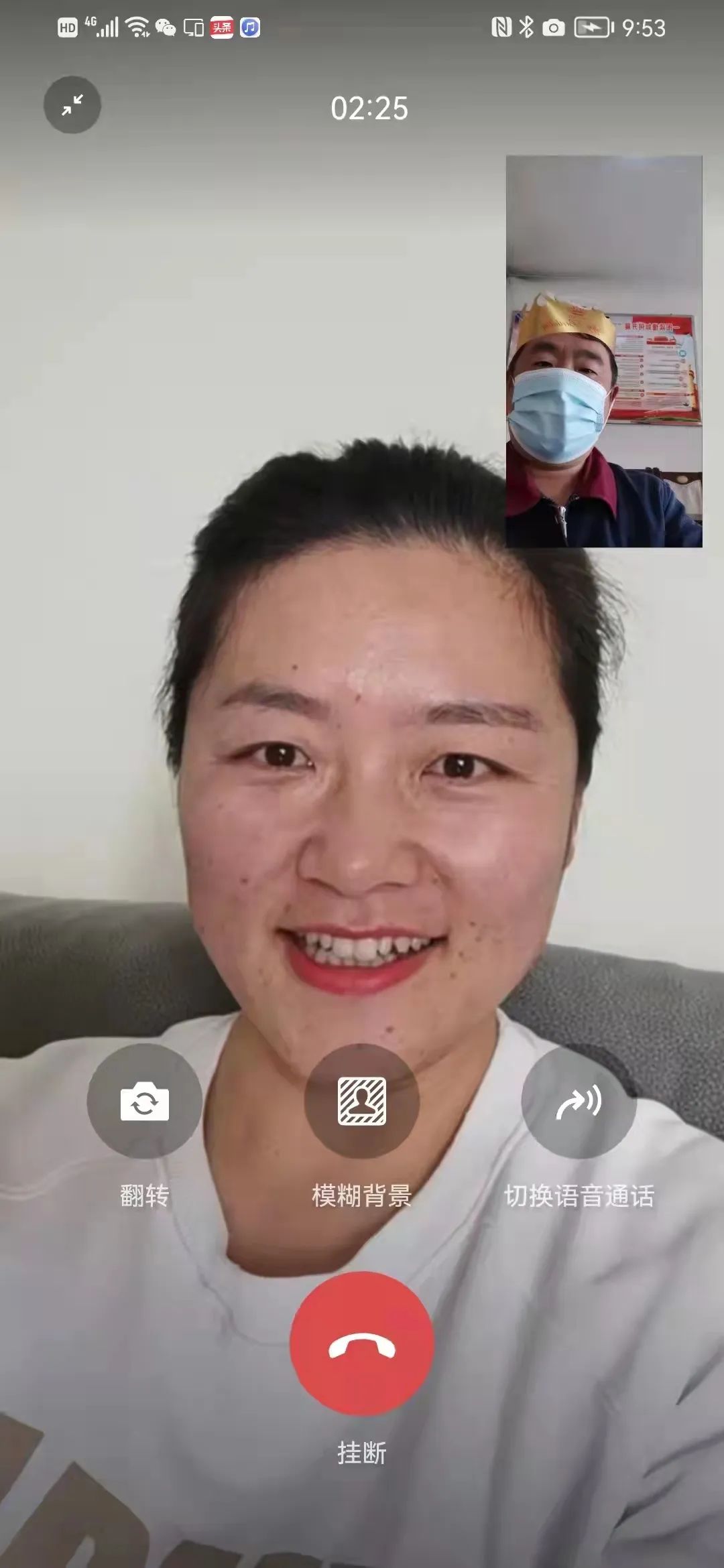
Task: Tap the small self-view video thumbnail
Action: (x=603, y=352)
